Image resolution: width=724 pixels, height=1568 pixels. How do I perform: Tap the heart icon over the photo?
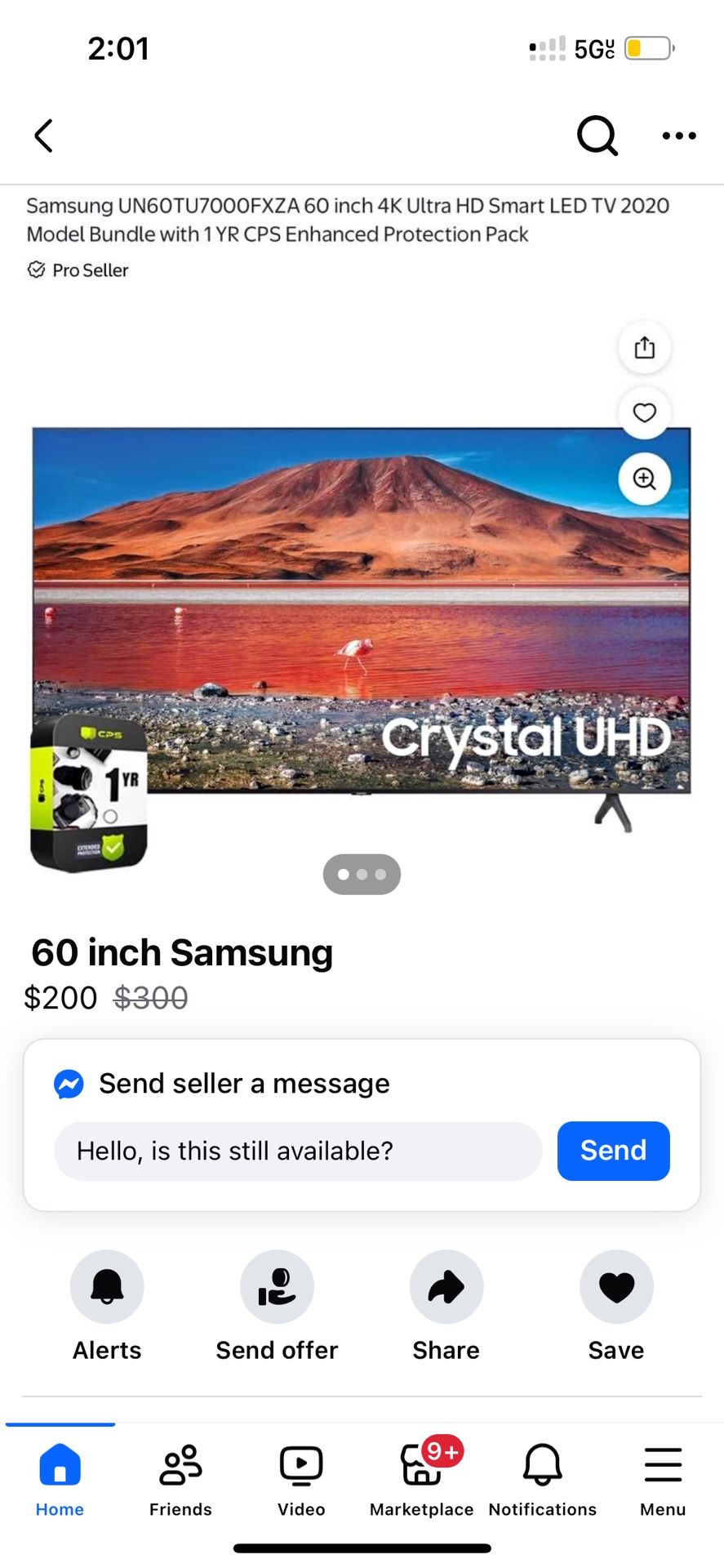tap(644, 413)
